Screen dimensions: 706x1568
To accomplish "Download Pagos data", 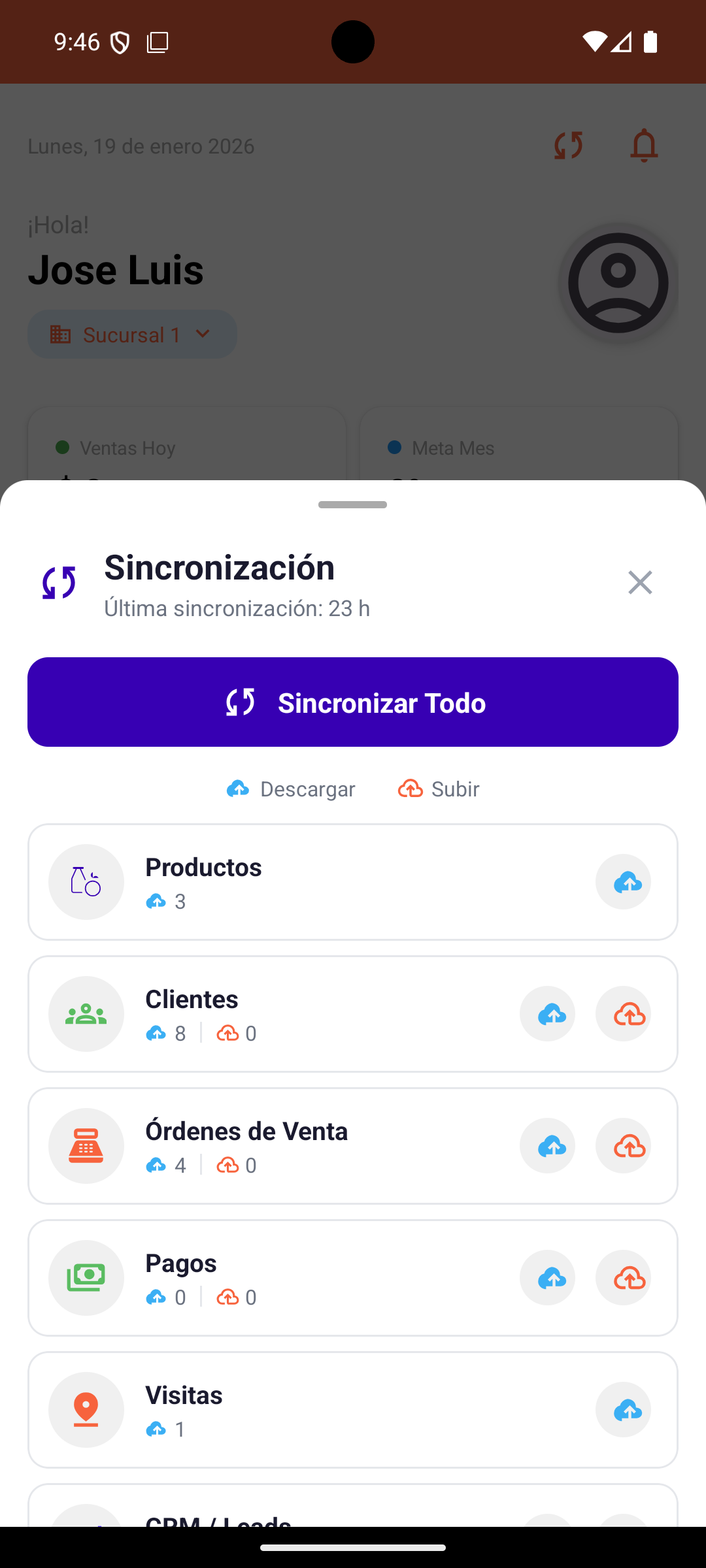I will [548, 1278].
